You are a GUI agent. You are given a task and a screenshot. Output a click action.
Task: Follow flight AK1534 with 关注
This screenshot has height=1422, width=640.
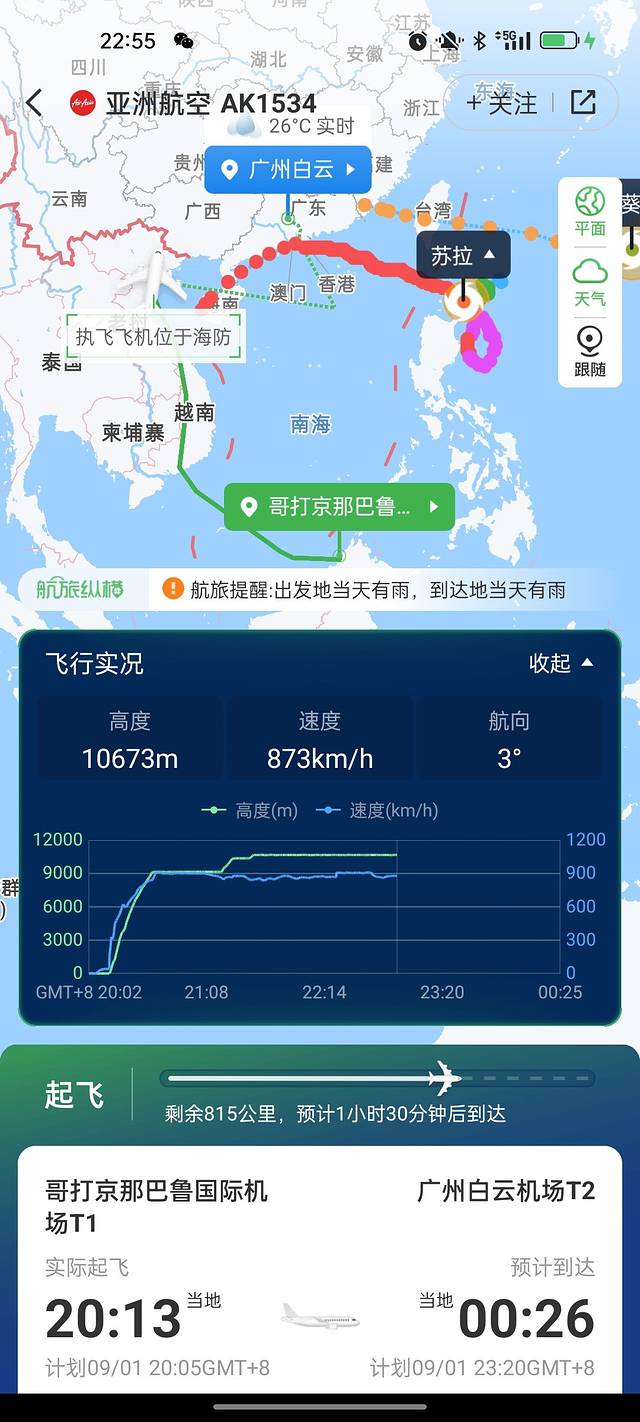tap(501, 103)
